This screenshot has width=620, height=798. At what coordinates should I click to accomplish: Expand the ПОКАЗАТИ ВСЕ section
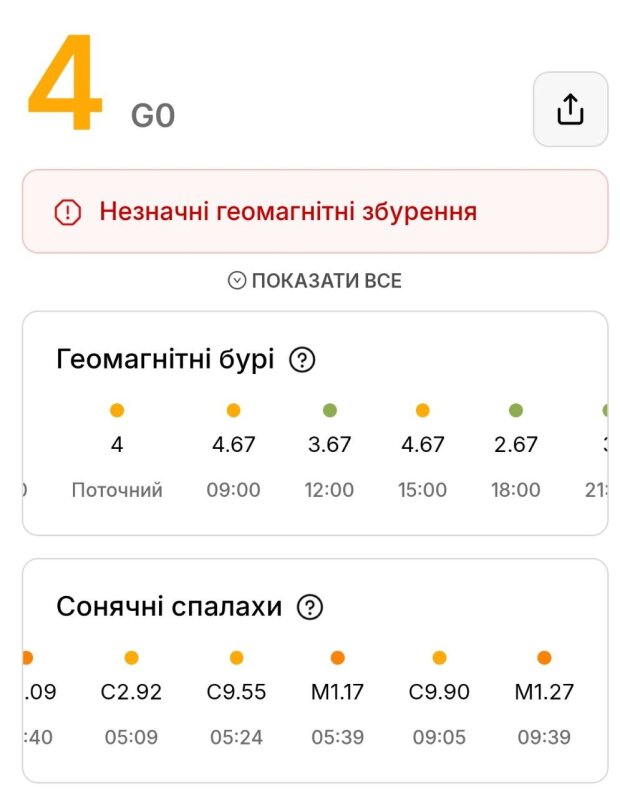tap(314, 281)
